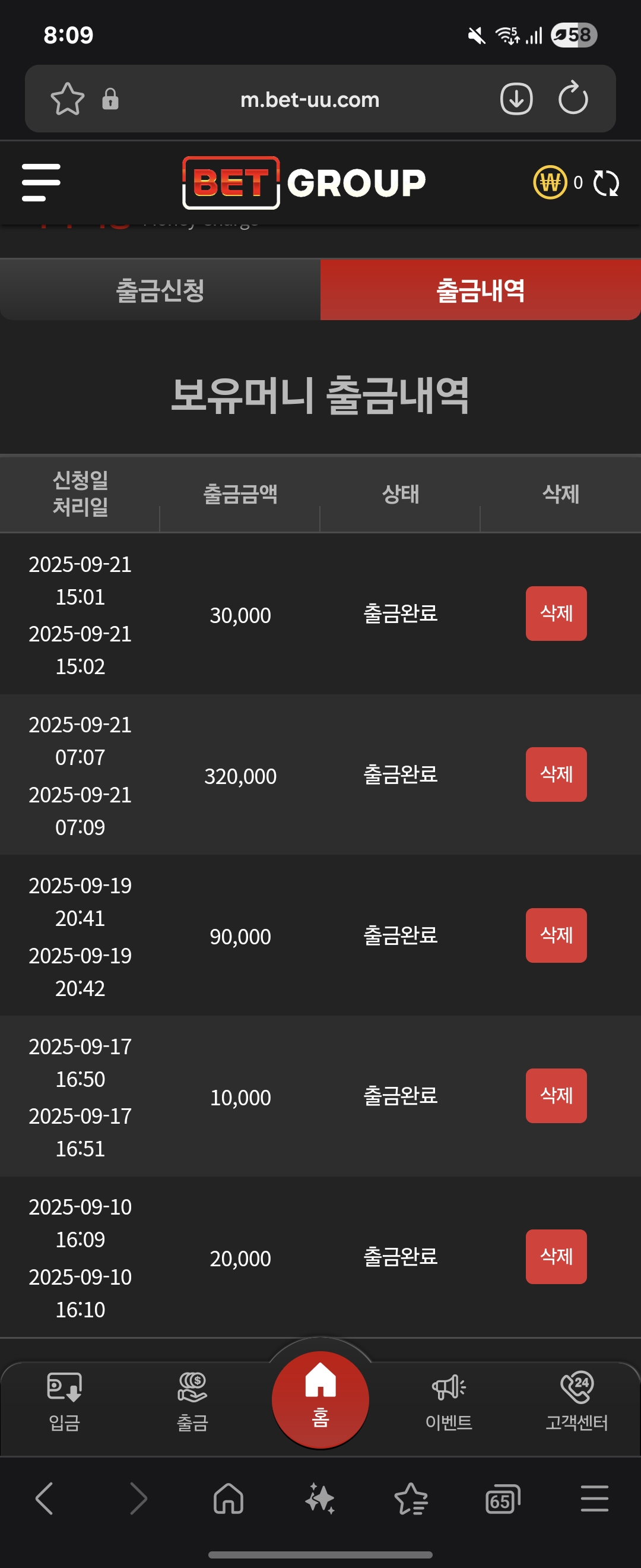
Task: Remove the 10,000 withdrawal entry
Action: 556,1096
